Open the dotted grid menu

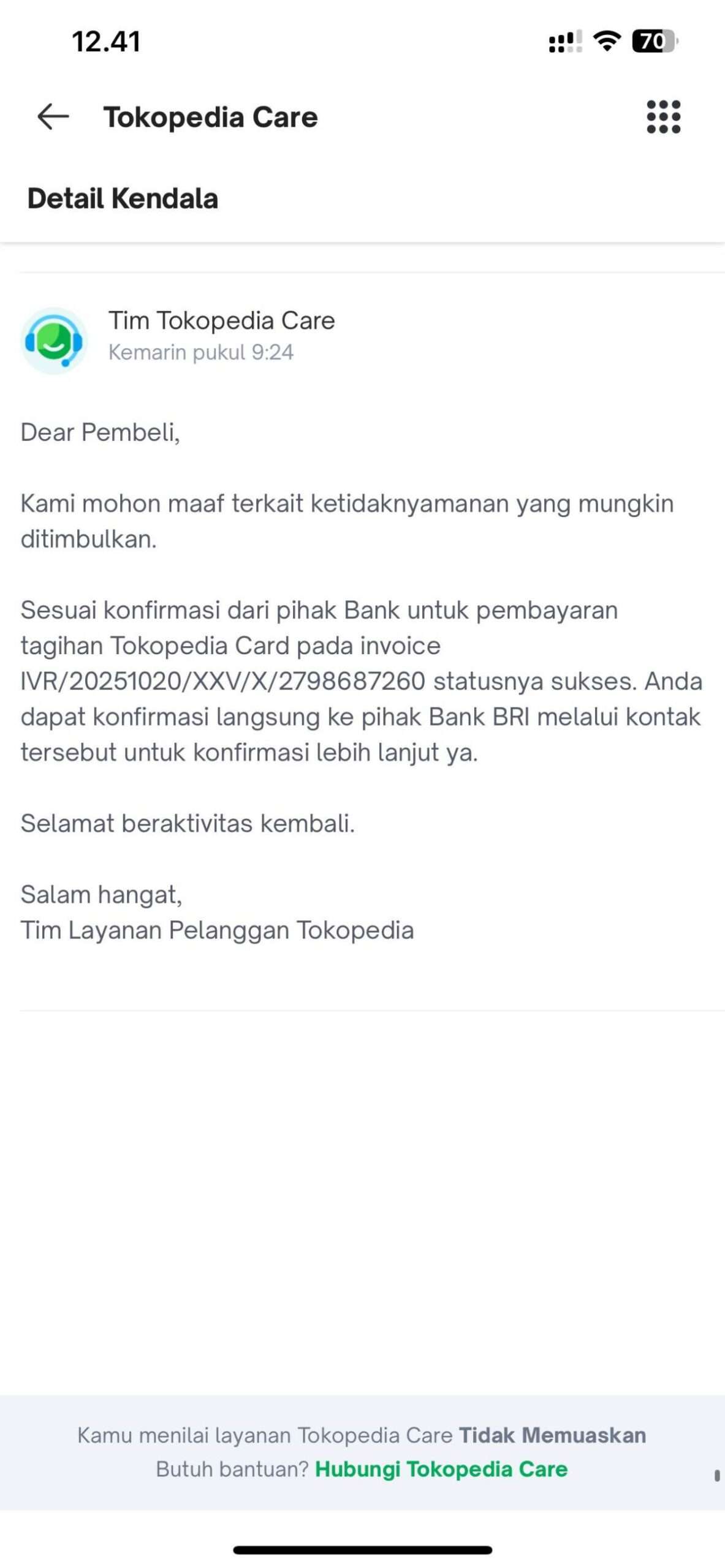pos(663,116)
